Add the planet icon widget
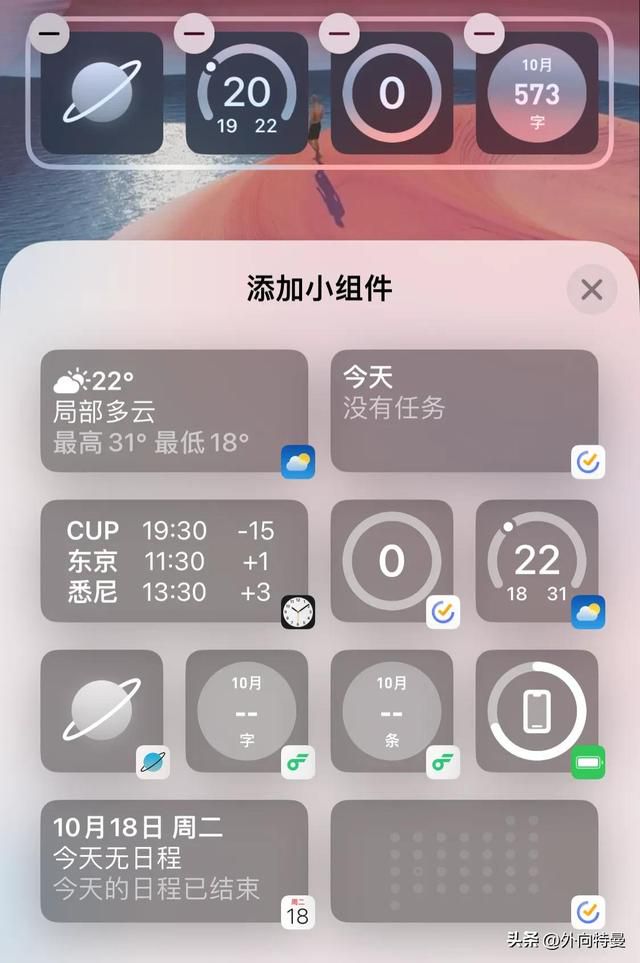This screenshot has height=963, width=640. click(x=101, y=710)
